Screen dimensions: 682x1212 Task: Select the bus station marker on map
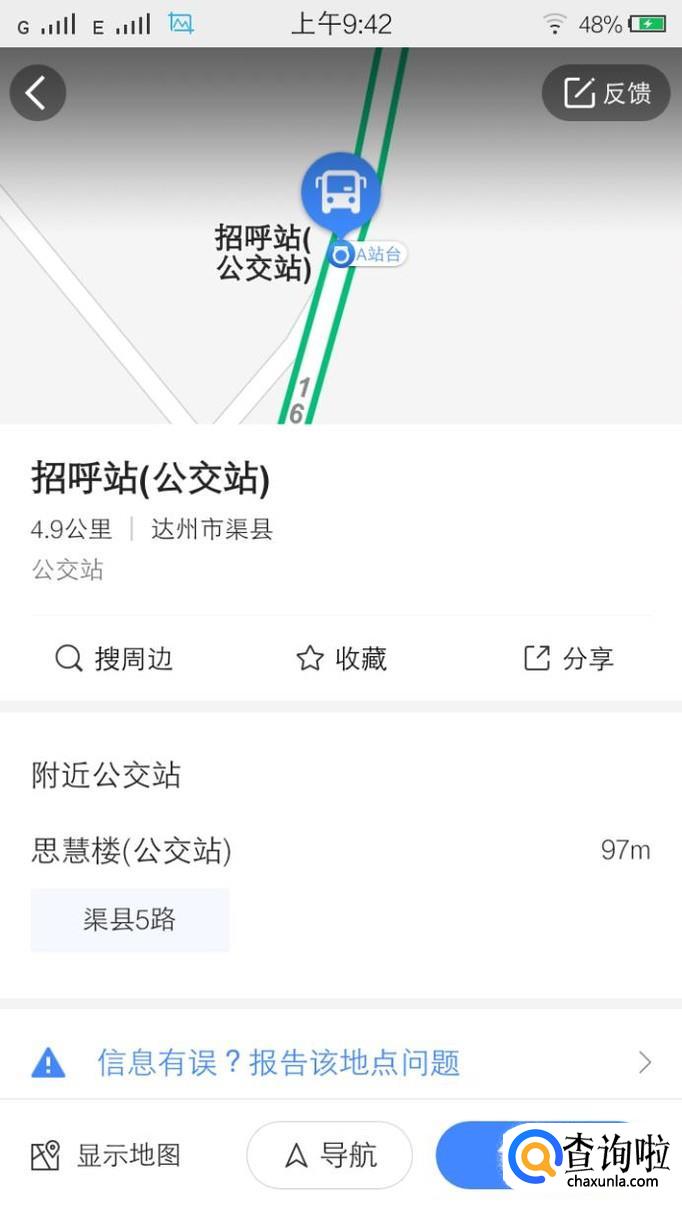coord(340,190)
